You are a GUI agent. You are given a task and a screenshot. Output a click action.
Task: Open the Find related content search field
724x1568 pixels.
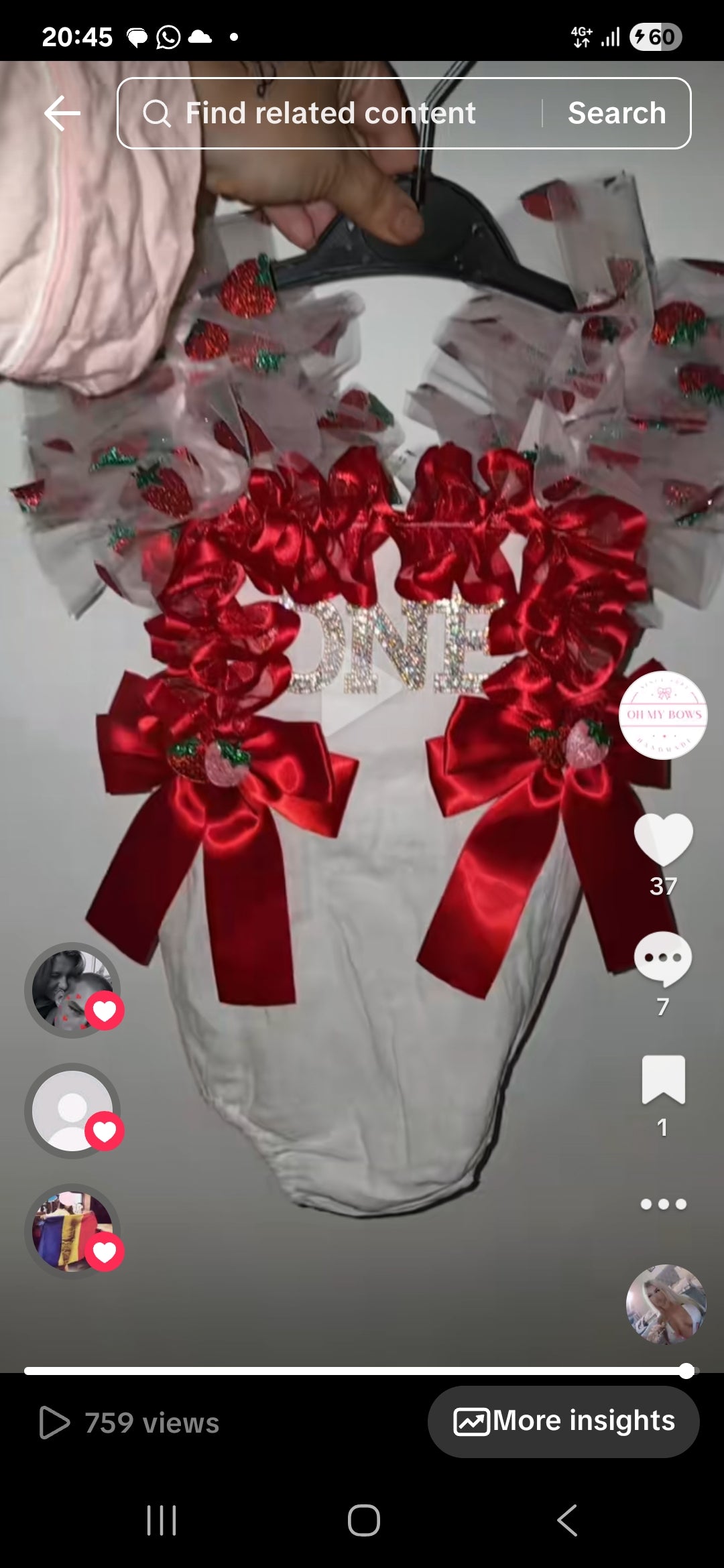click(x=328, y=113)
